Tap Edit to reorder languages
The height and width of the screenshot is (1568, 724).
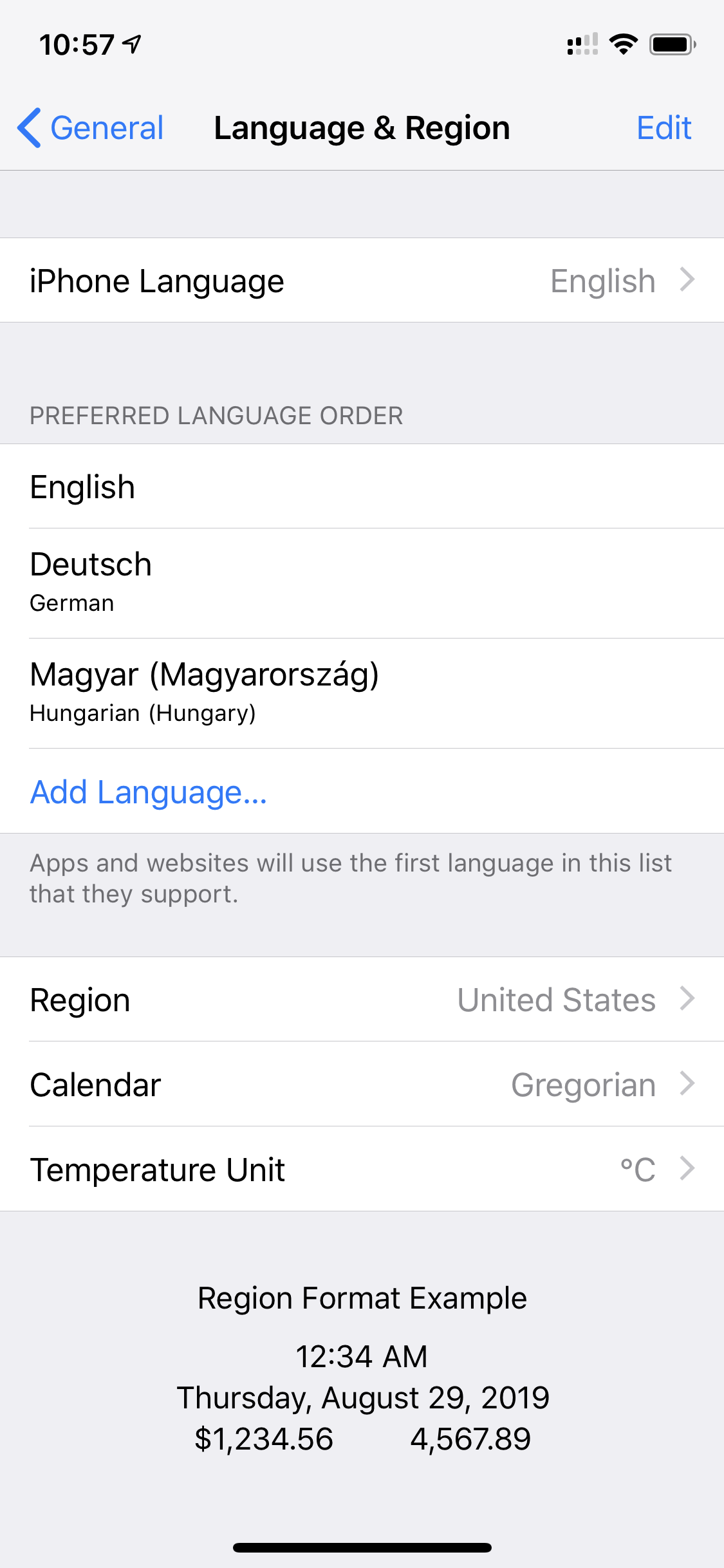(x=664, y=128)
